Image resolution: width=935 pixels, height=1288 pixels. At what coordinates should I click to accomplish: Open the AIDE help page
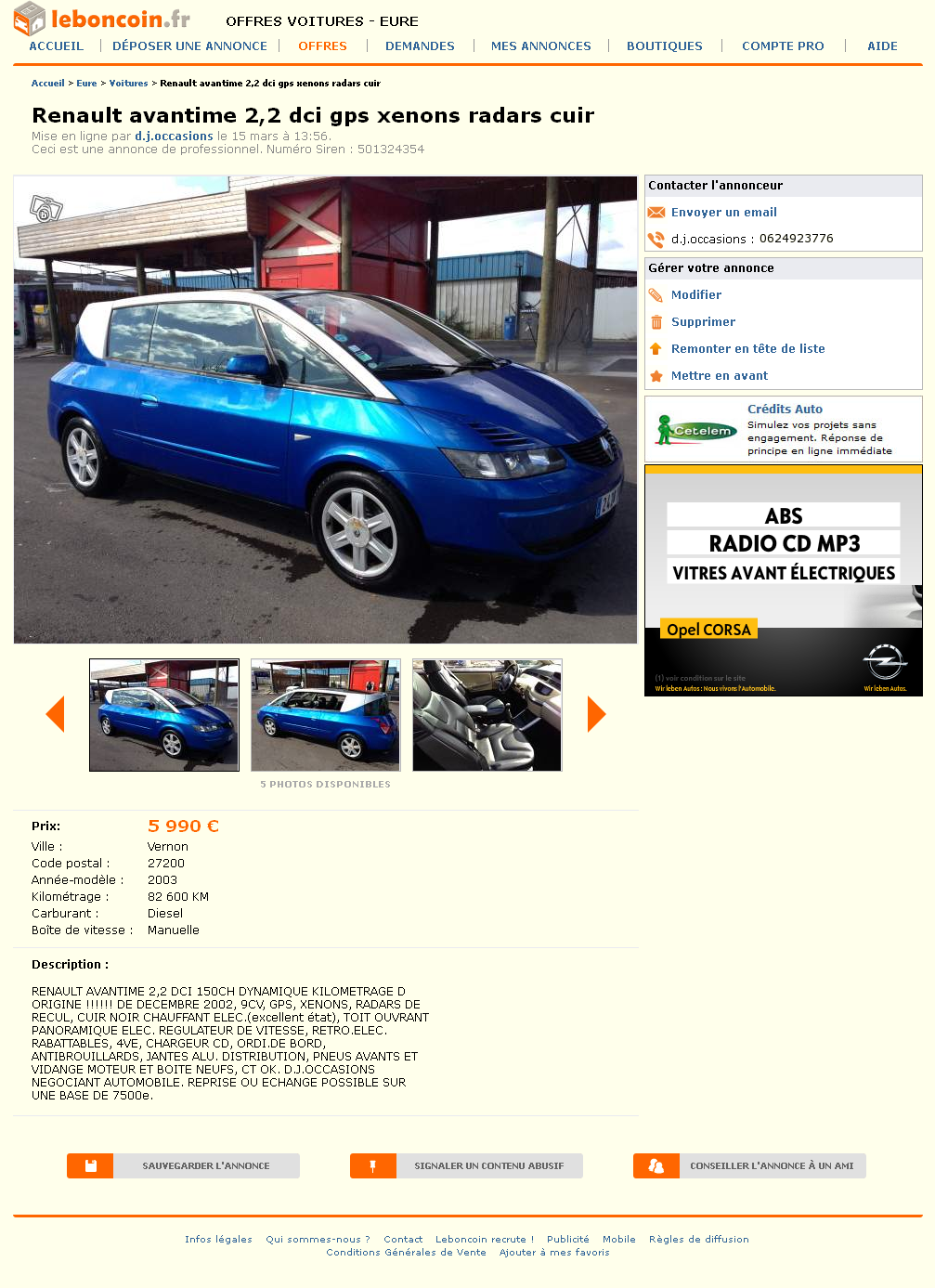[882, 46]
